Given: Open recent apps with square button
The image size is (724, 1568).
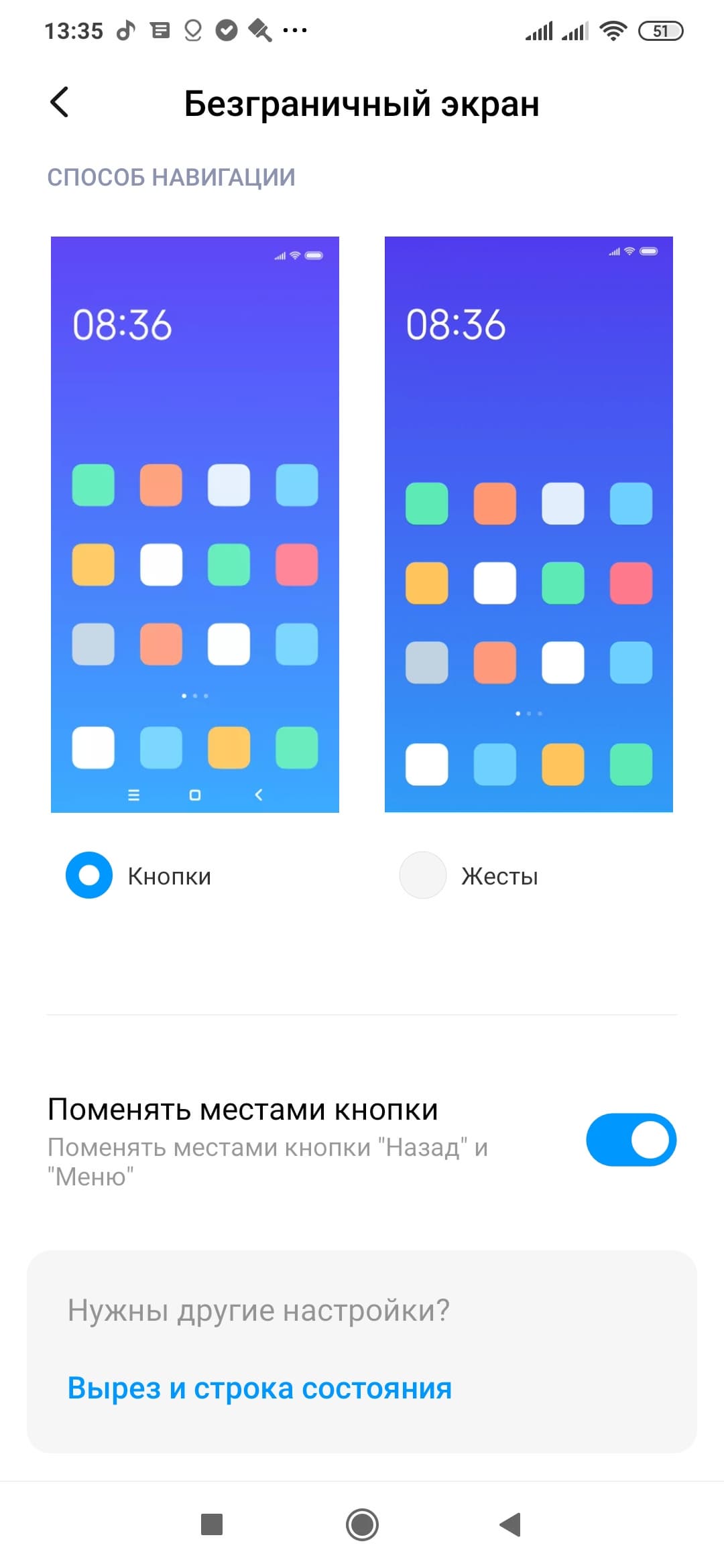Looking at the screenshot, I should tap(212, 1524).
